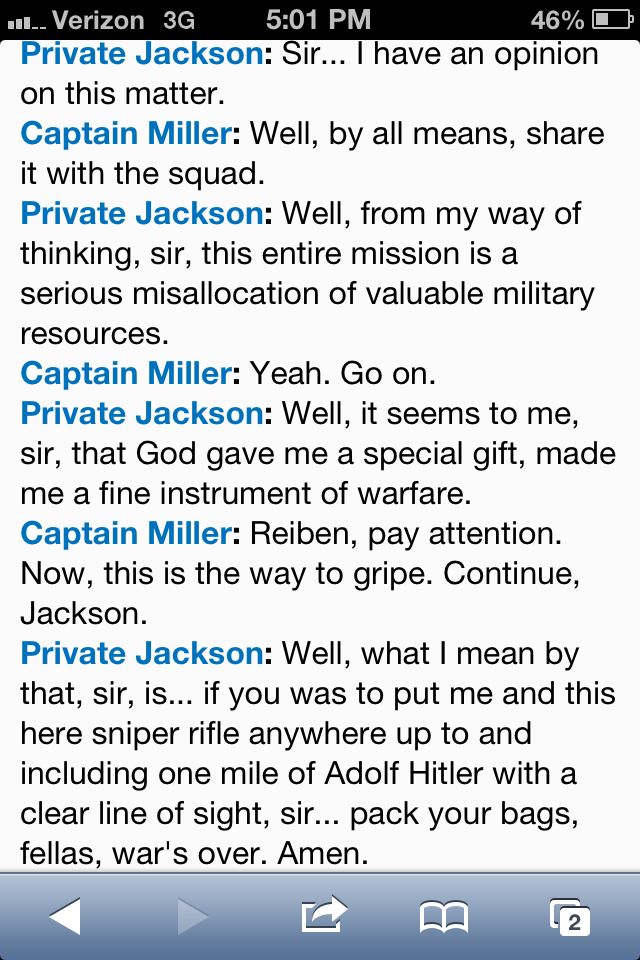Share this page from the toolbar
This screenshot has height=960, width=640.
[323, 916]
